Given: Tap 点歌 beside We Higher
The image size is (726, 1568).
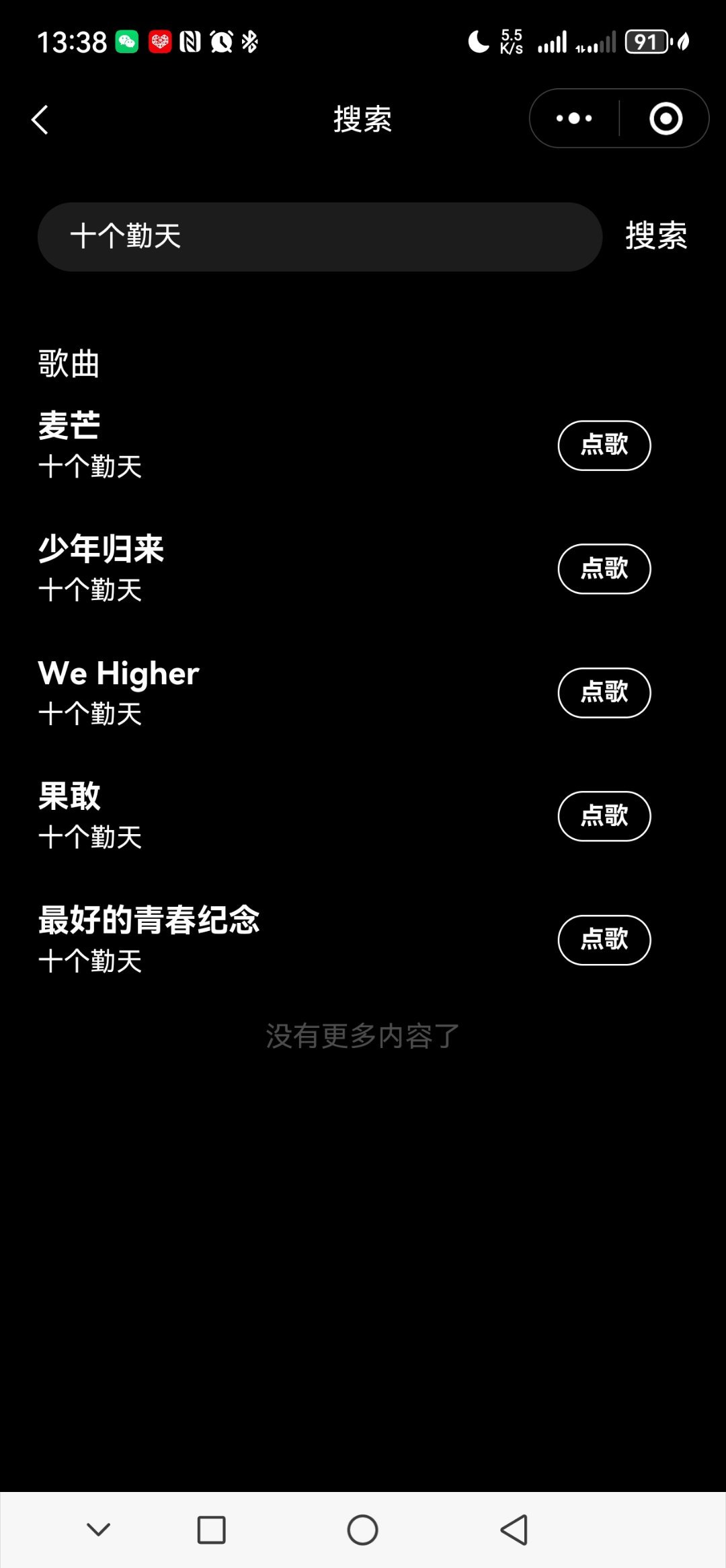Looking at the screenshot, I should coord(603,692).
